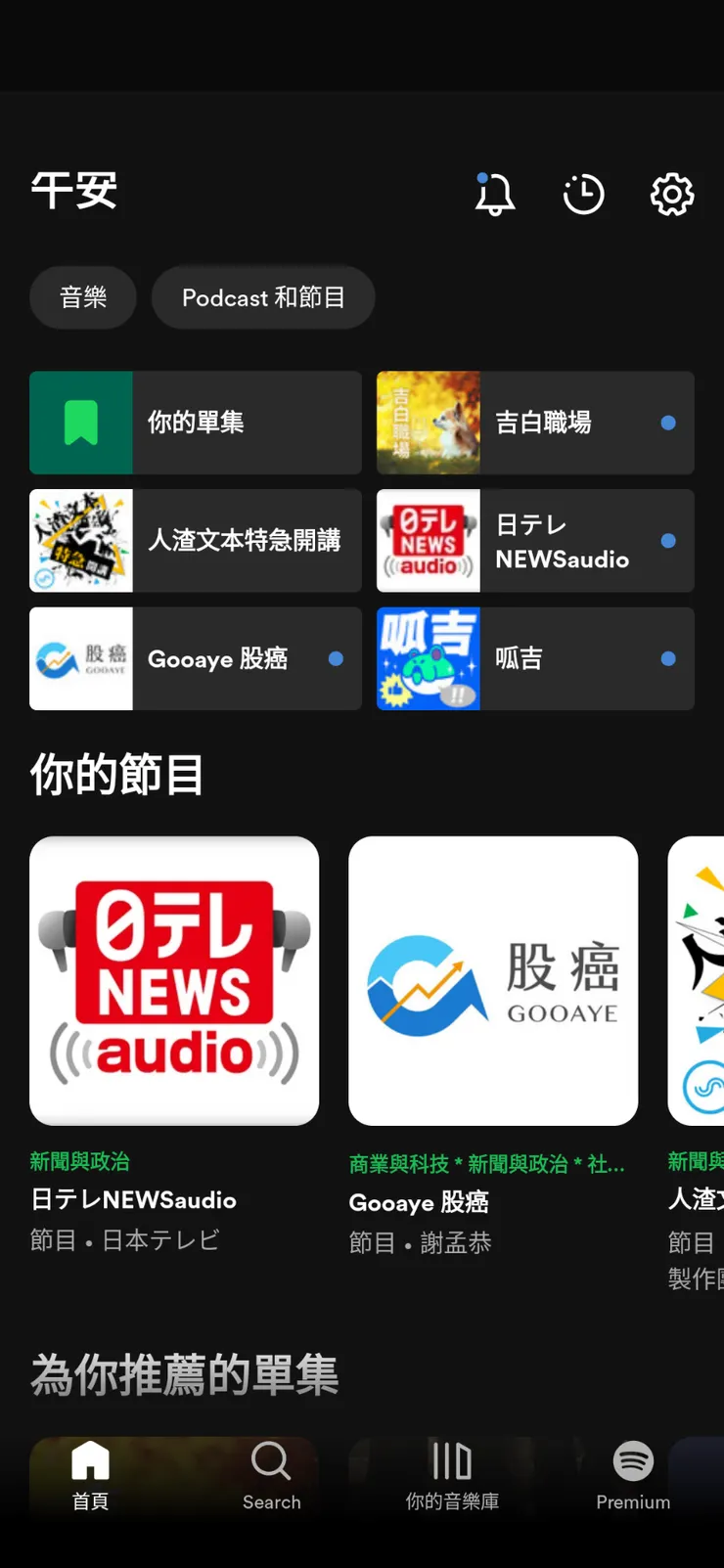Open the 為你推薦的單集 section title
Screen dimensions: 724x1568
tap(185, 1374)
